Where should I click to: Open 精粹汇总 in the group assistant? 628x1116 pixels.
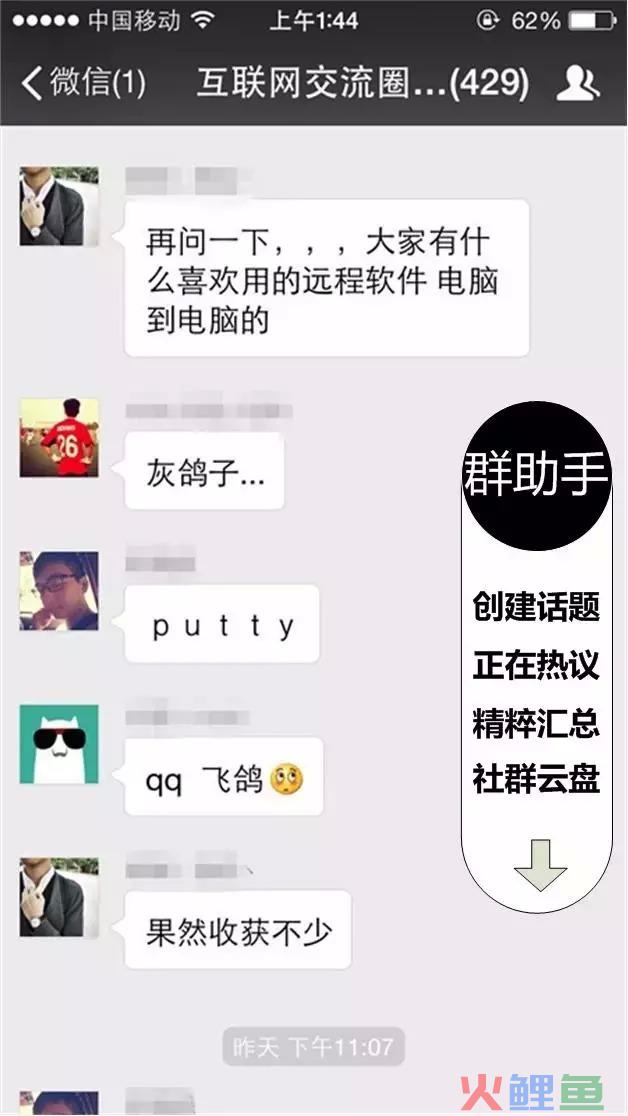coord(536,724)
